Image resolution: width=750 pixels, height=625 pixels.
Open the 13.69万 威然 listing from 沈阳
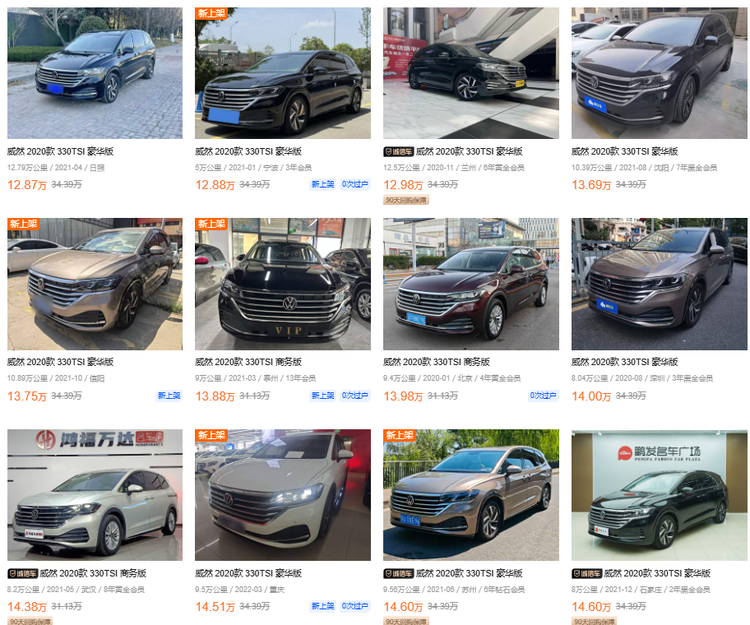[659, 73]
